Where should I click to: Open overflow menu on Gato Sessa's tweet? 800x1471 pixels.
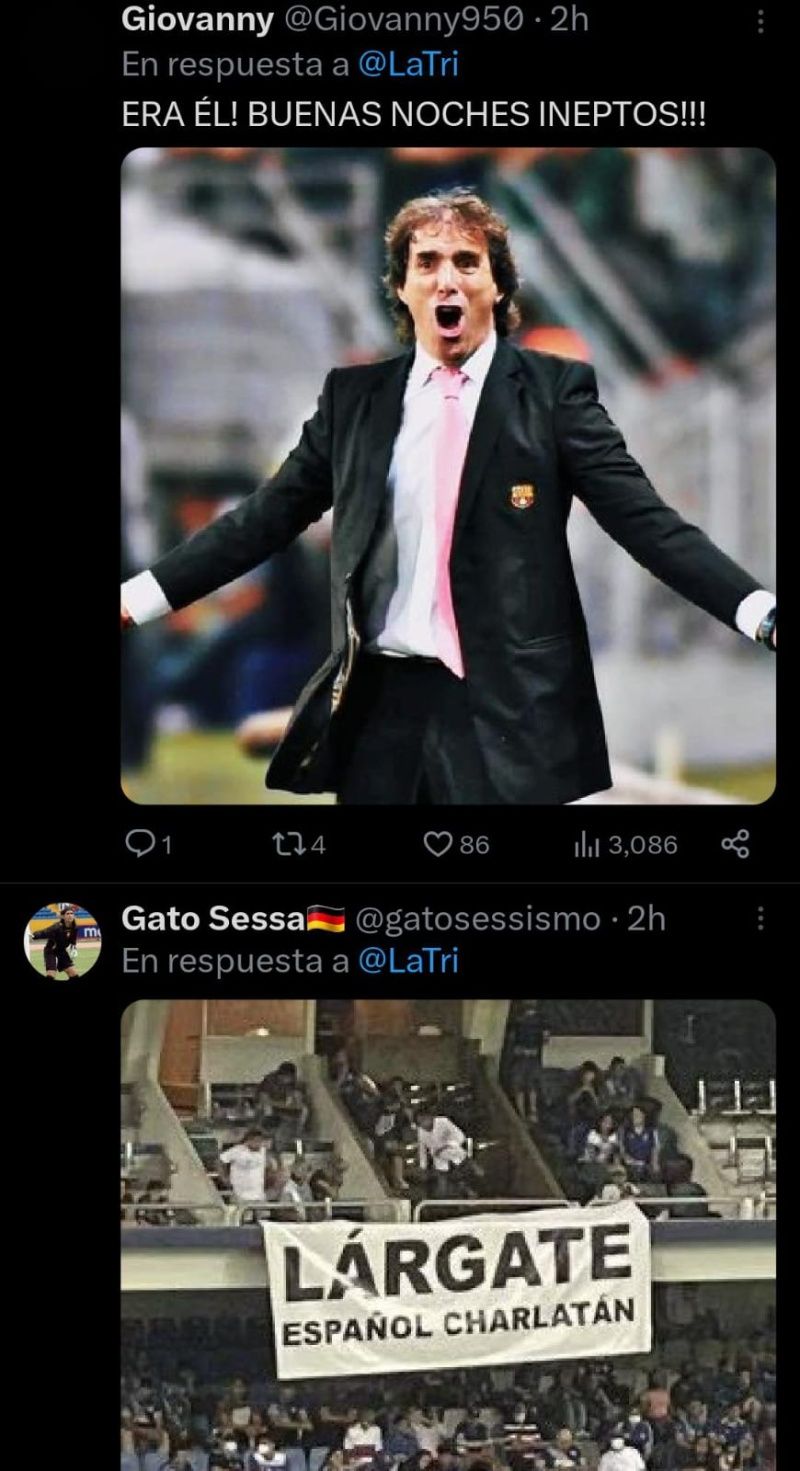(x=761, y=919)
